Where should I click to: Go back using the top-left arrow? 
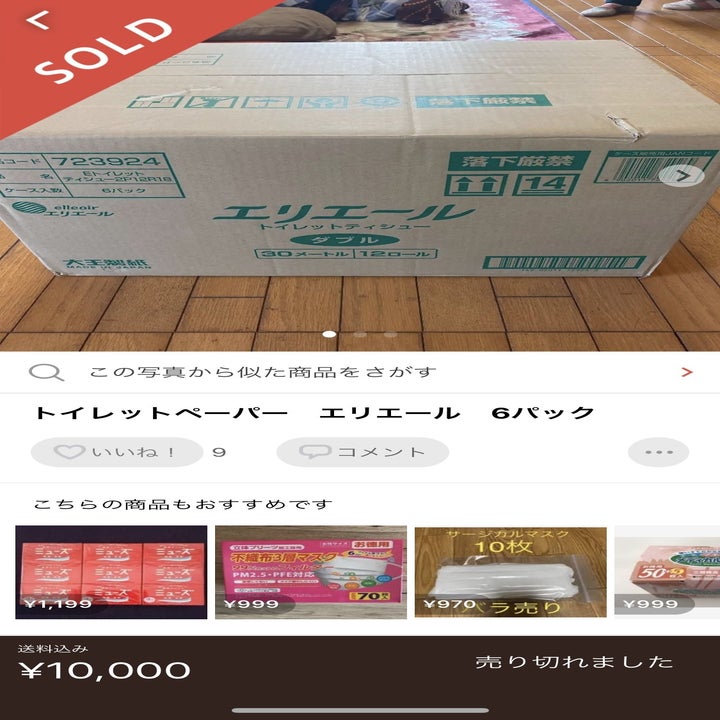click(x=40, y=20)
